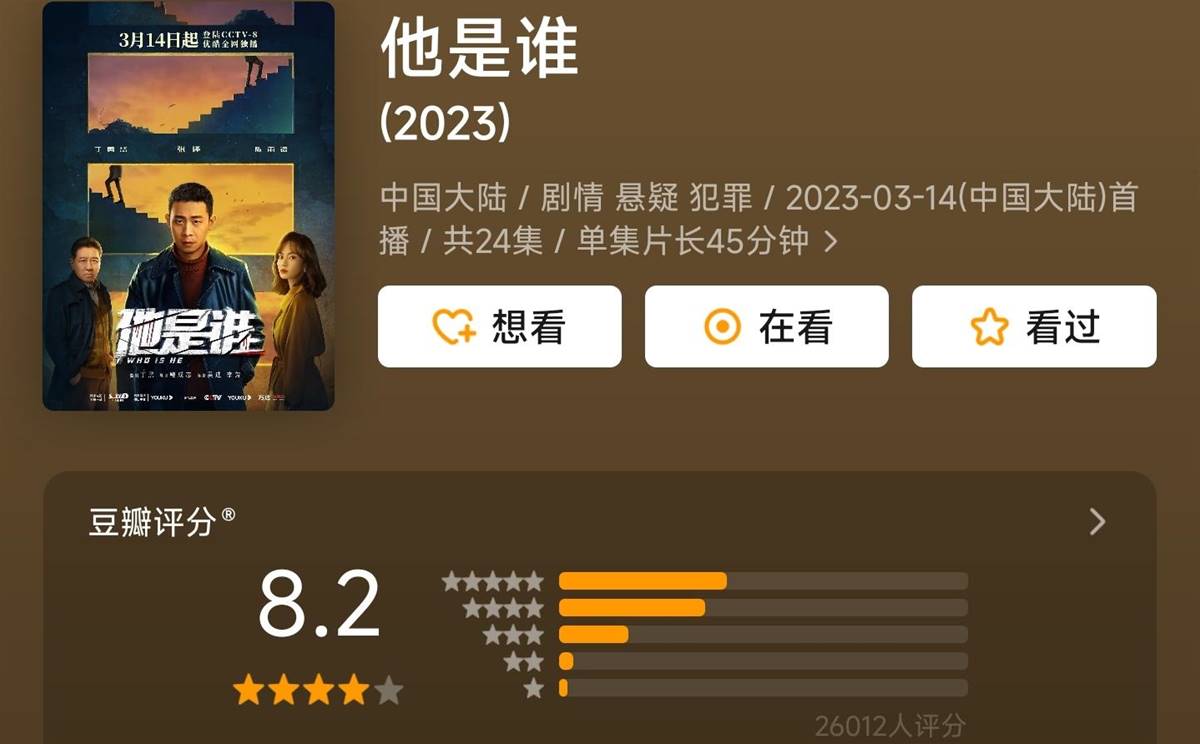Open the 他是谁 poster image
Screen dimensions: 1200x744
[x=188, y=206]
